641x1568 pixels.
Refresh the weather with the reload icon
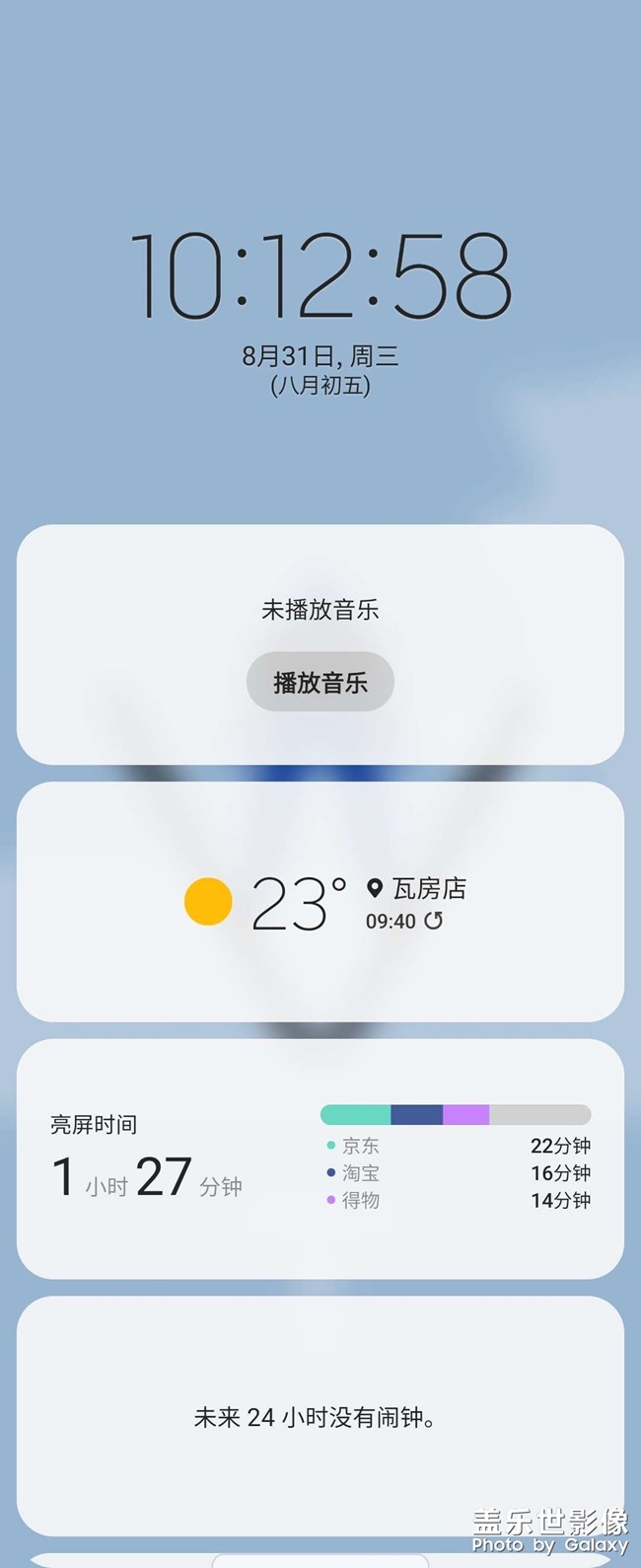tap(434, 921)
